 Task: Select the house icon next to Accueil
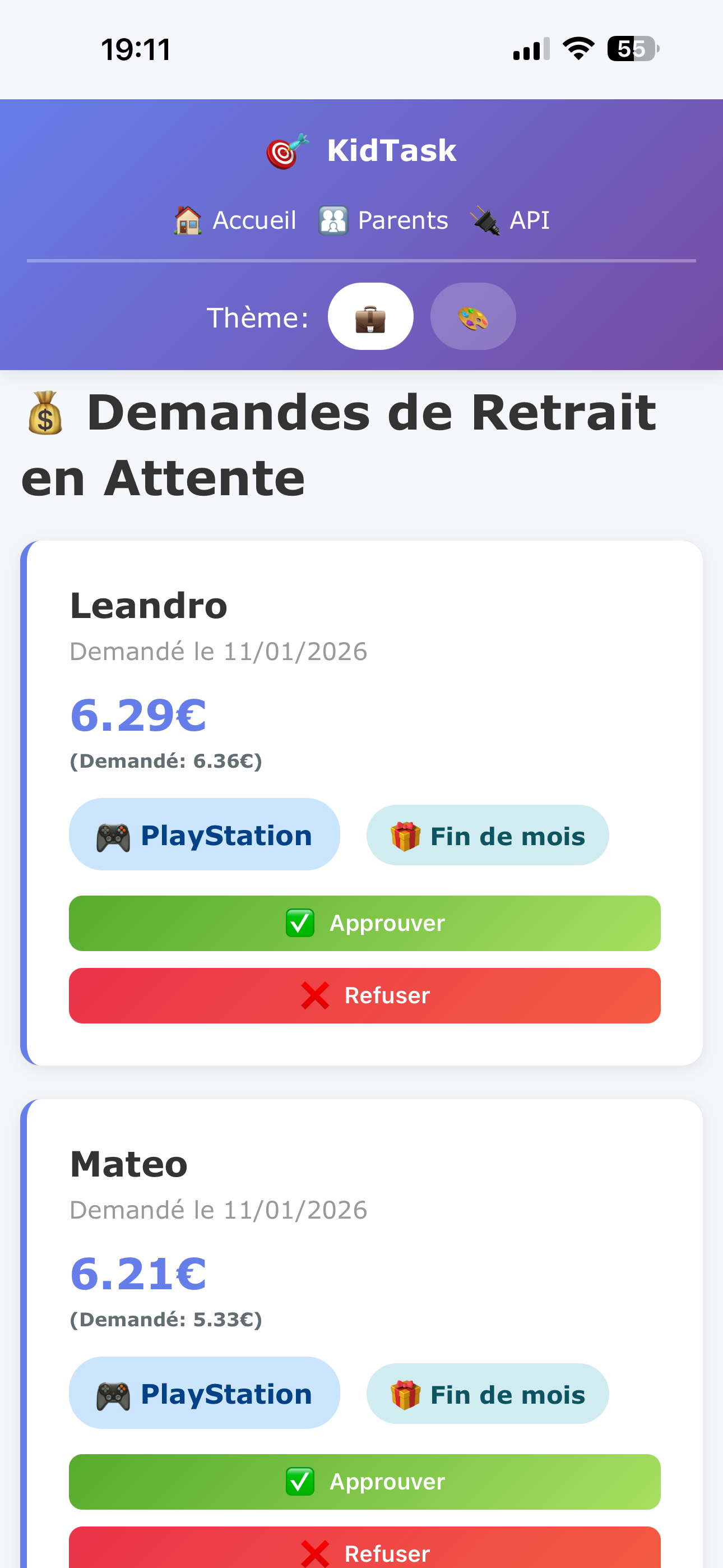click(x=187, y=220)
